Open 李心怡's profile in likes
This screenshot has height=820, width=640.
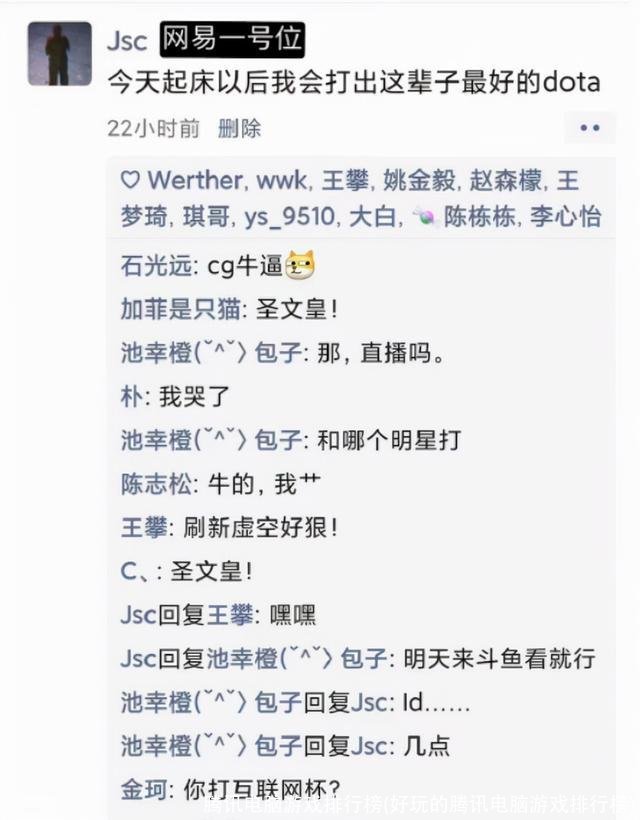[x=564, y=216]
